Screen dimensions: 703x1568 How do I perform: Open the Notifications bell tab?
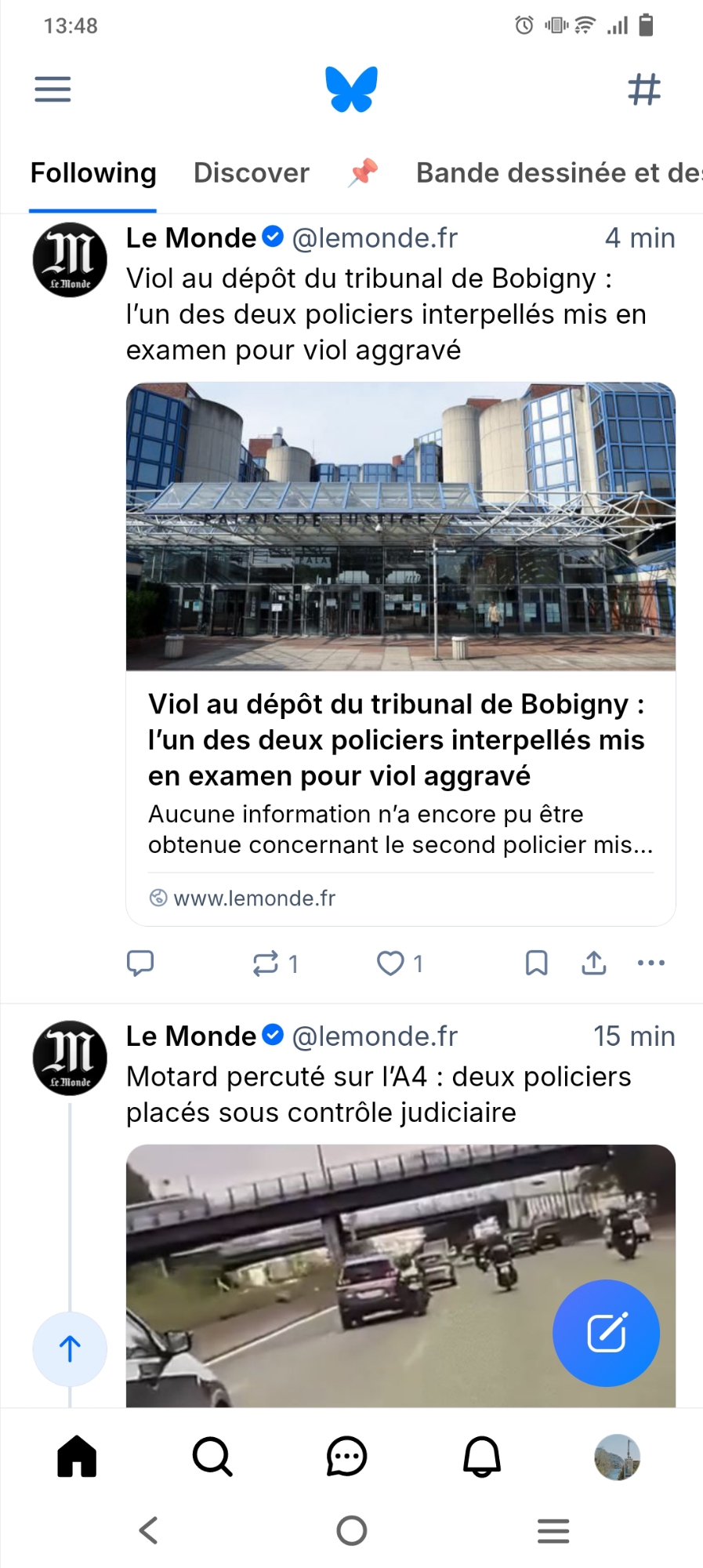click(482, 1457)
